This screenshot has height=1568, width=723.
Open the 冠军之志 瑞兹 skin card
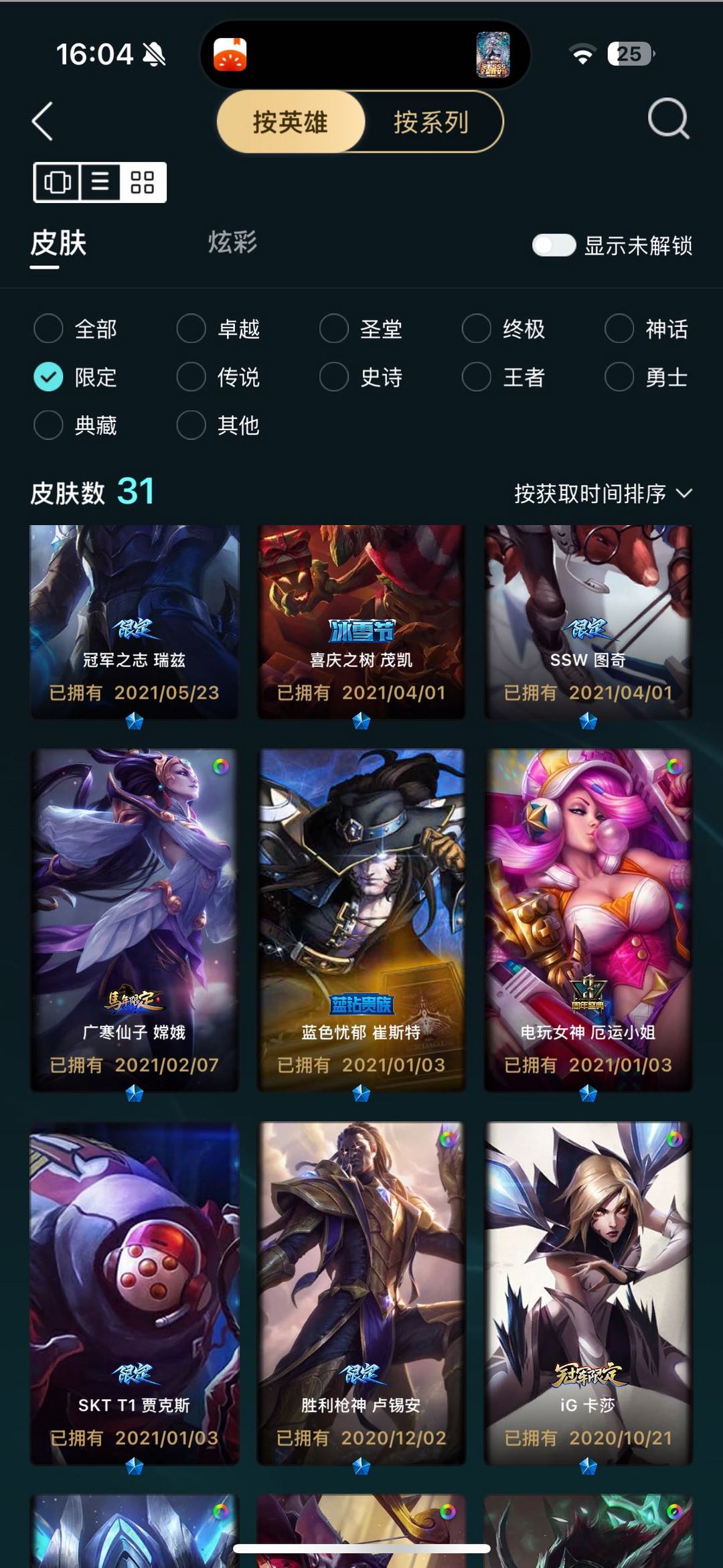click(x=134, y=622)
